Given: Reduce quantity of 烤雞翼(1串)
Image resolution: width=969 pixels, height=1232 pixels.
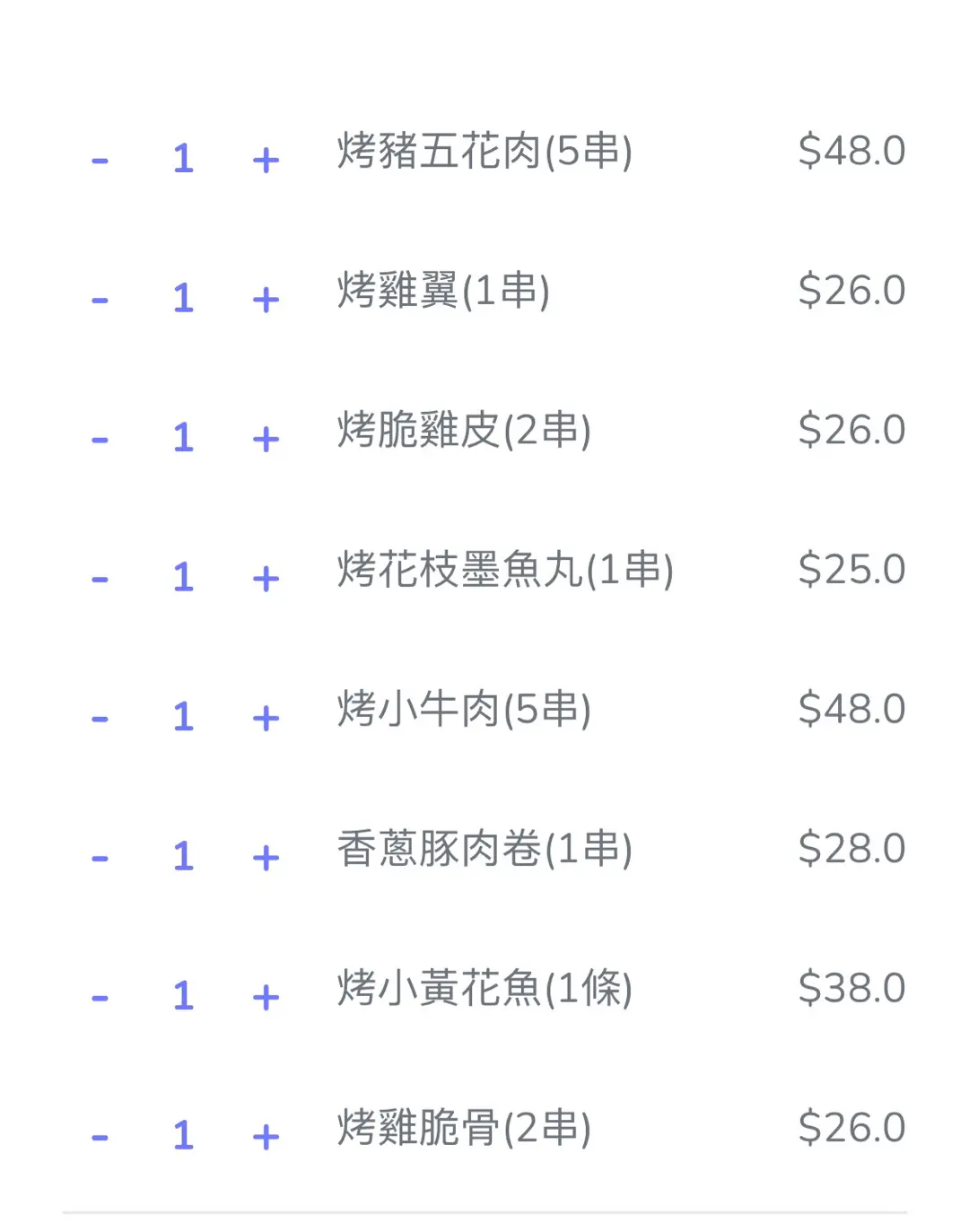Looking at the screenshot, I should [100, 300].
